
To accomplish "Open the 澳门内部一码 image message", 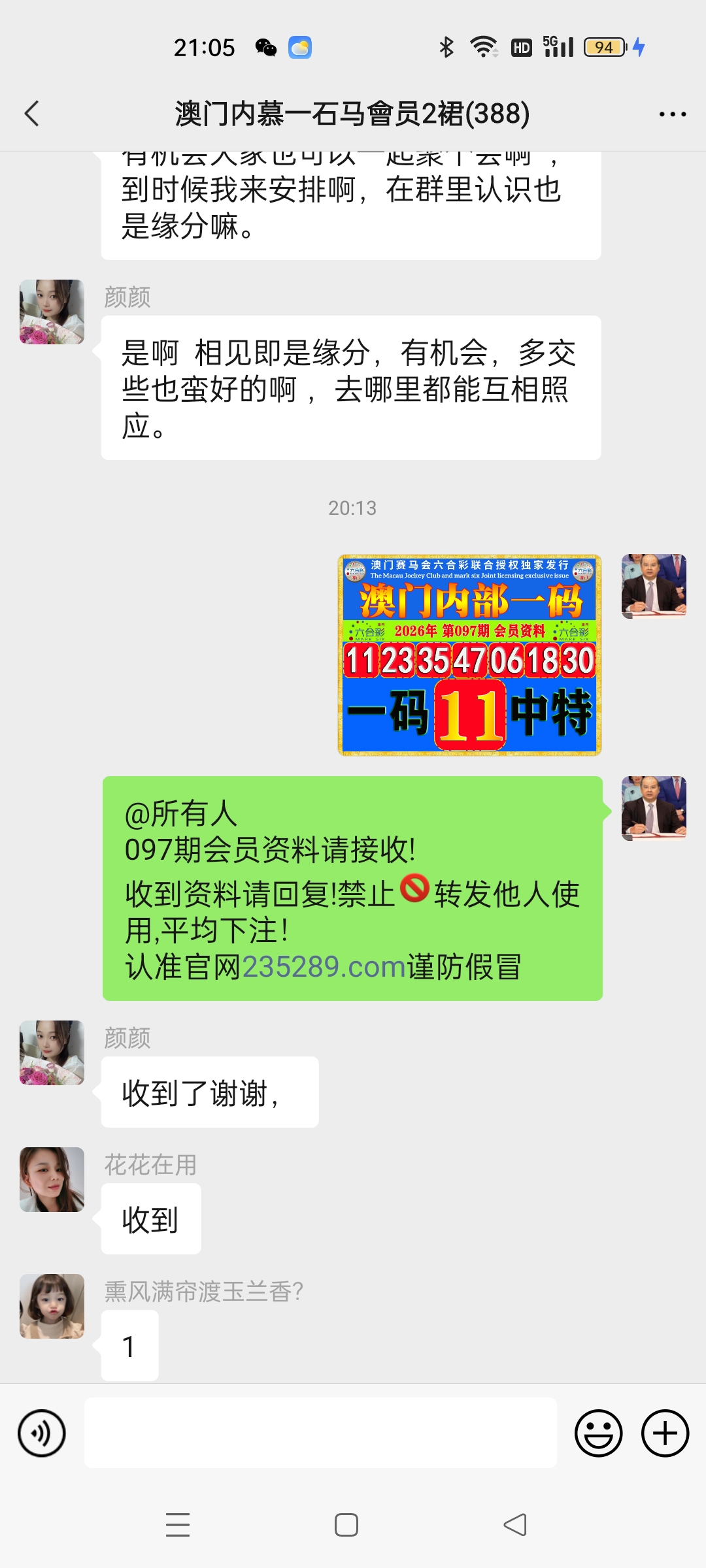I will (x=469, y=655).
